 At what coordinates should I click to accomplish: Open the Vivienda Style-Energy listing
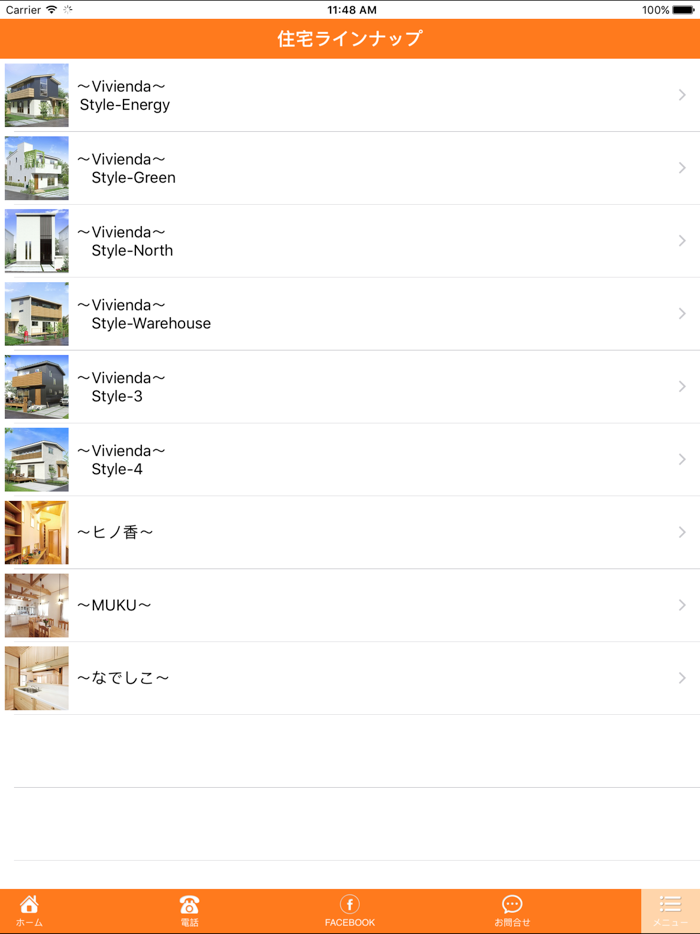pos(350,95)
